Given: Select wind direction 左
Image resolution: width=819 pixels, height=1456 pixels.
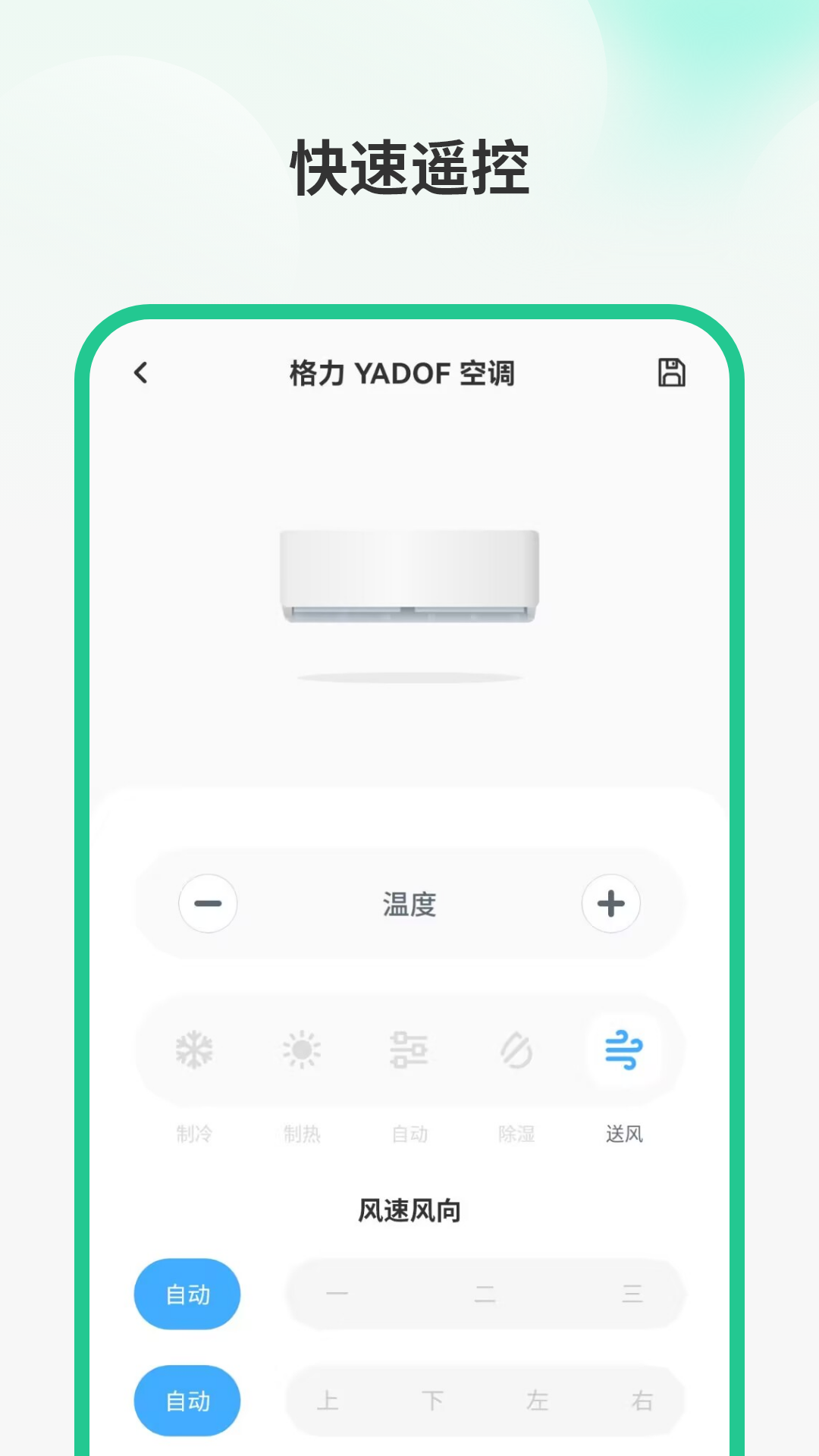Looking at the screenshot, I should pos(538,1401).
